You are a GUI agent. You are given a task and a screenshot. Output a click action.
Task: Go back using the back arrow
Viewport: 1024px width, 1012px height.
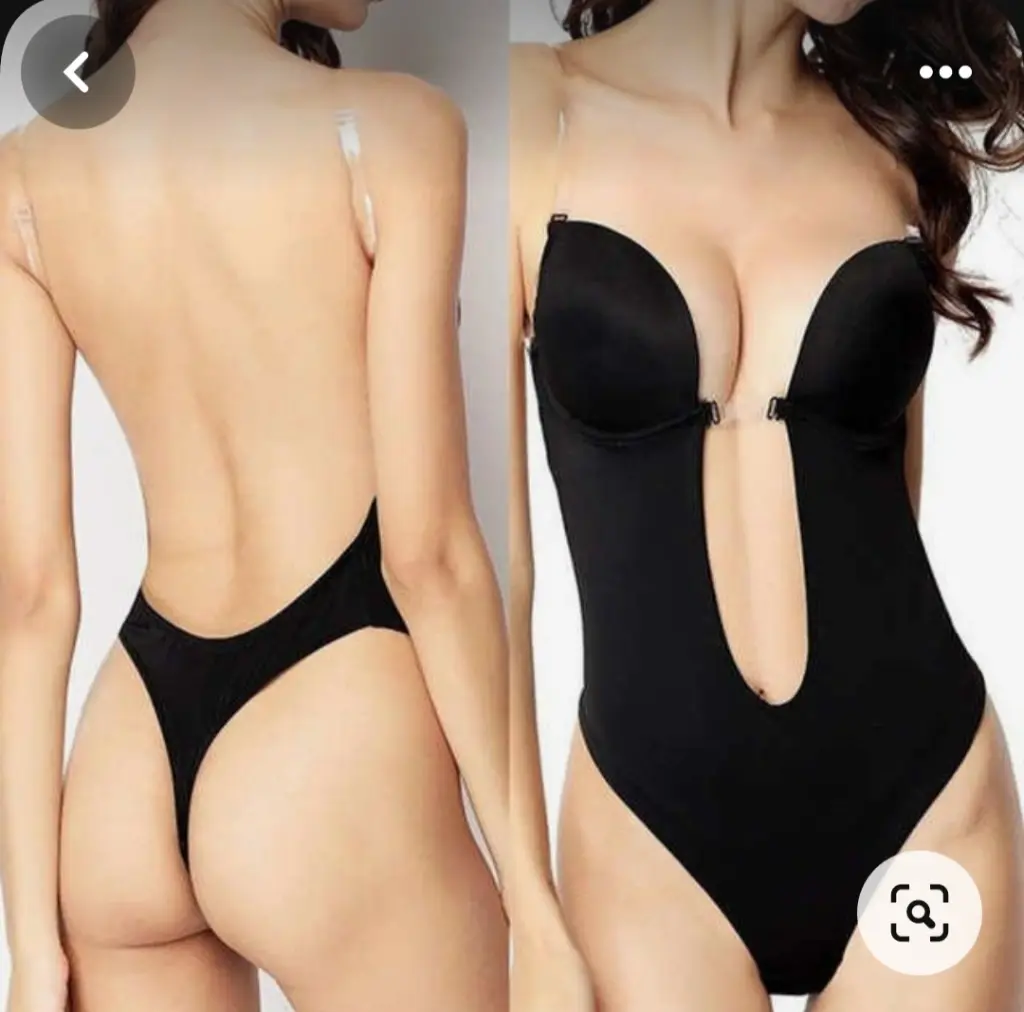click(77, 72)
